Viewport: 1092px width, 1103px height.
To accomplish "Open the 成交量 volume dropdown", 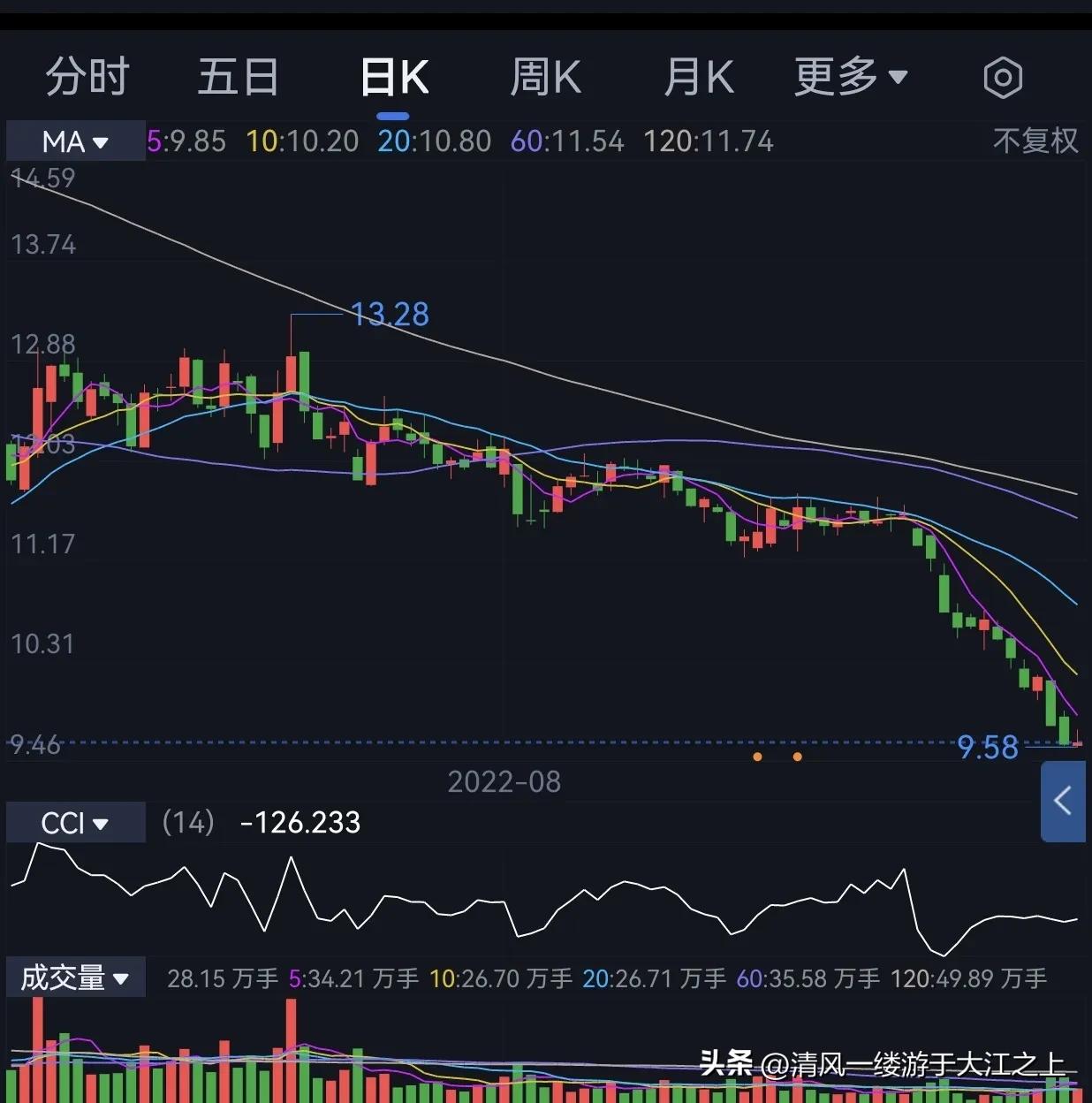I will point(75,977).
